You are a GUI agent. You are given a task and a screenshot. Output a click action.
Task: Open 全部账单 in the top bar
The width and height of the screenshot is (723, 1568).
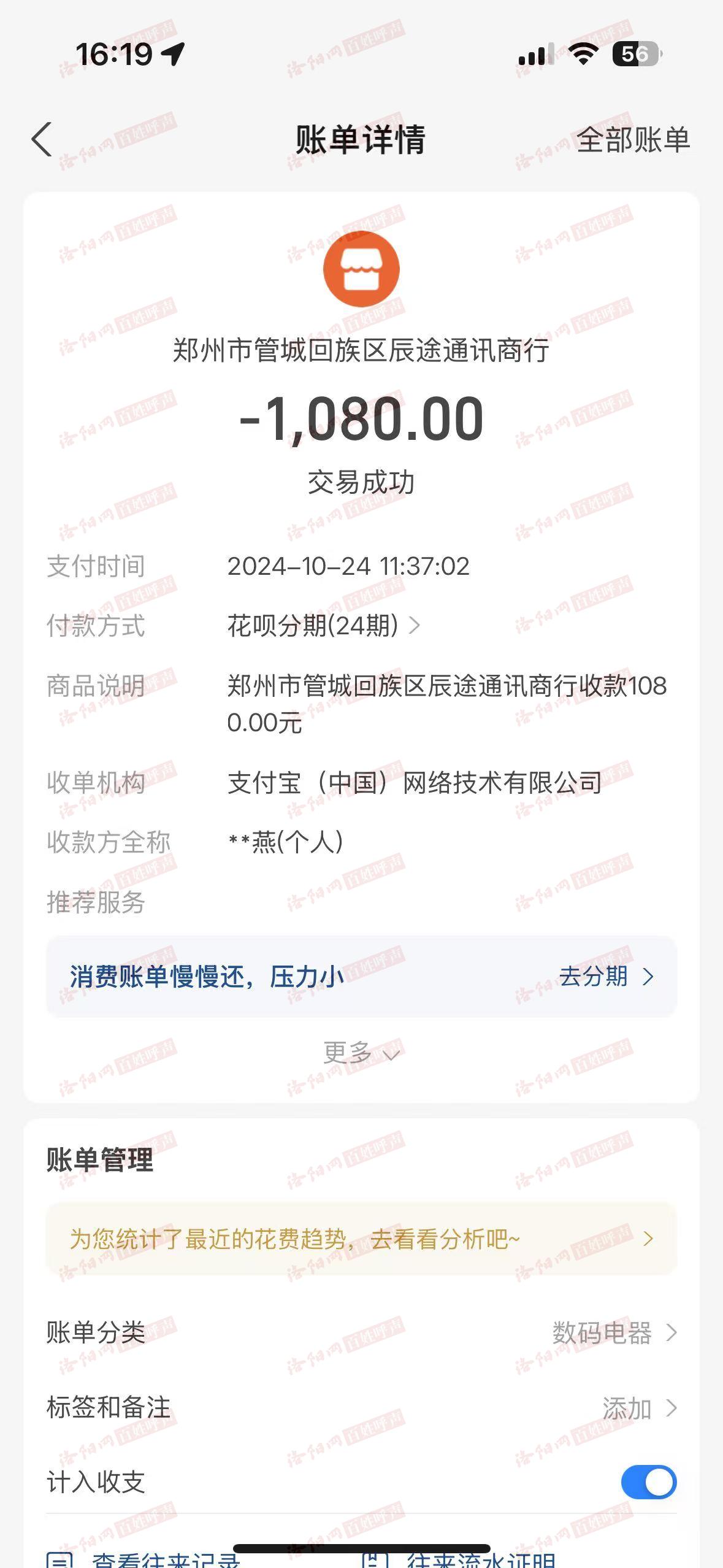click(x=633, y=140)
